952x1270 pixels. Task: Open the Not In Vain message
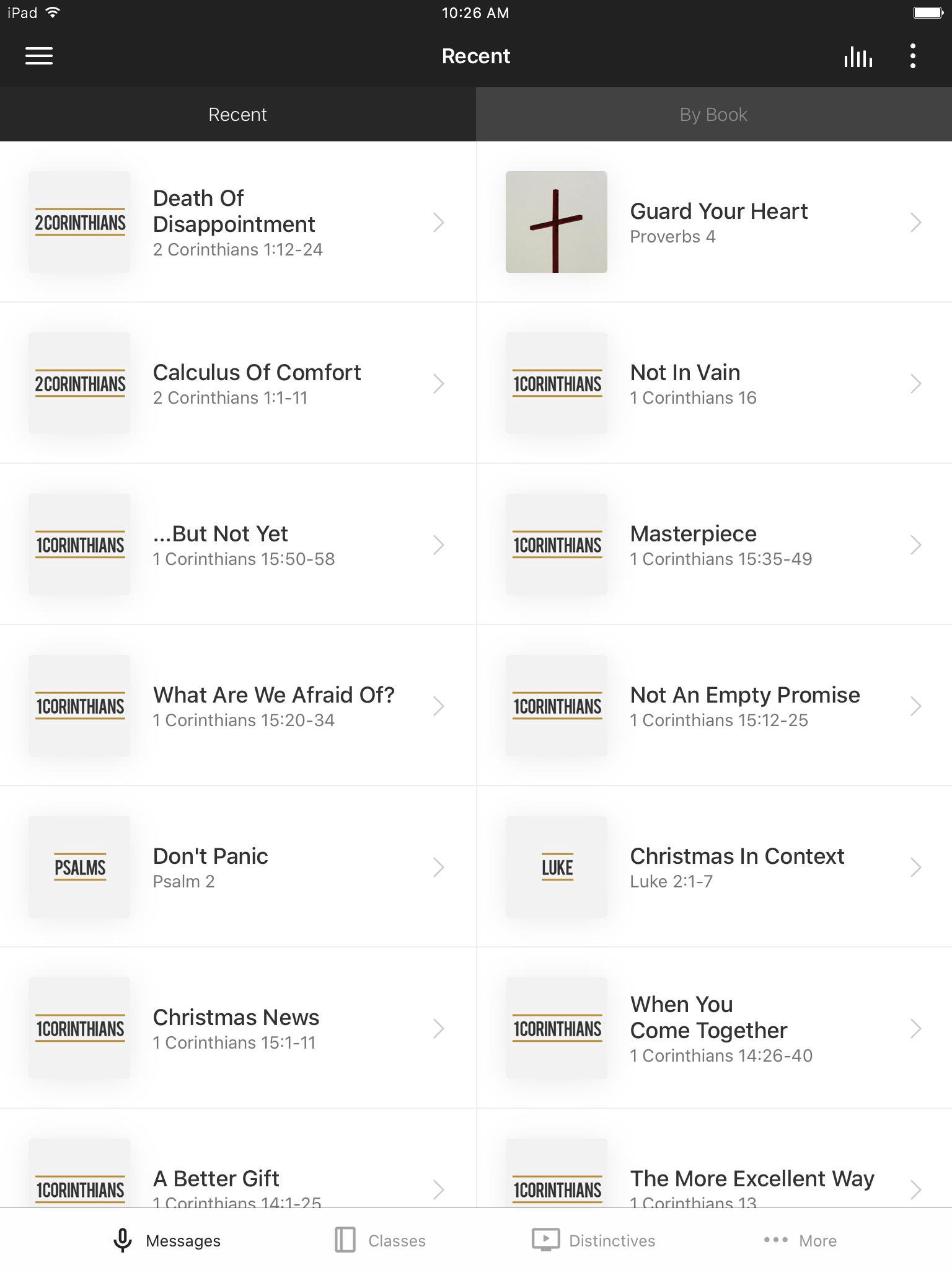pyautogui.click(x=714, y=383)
